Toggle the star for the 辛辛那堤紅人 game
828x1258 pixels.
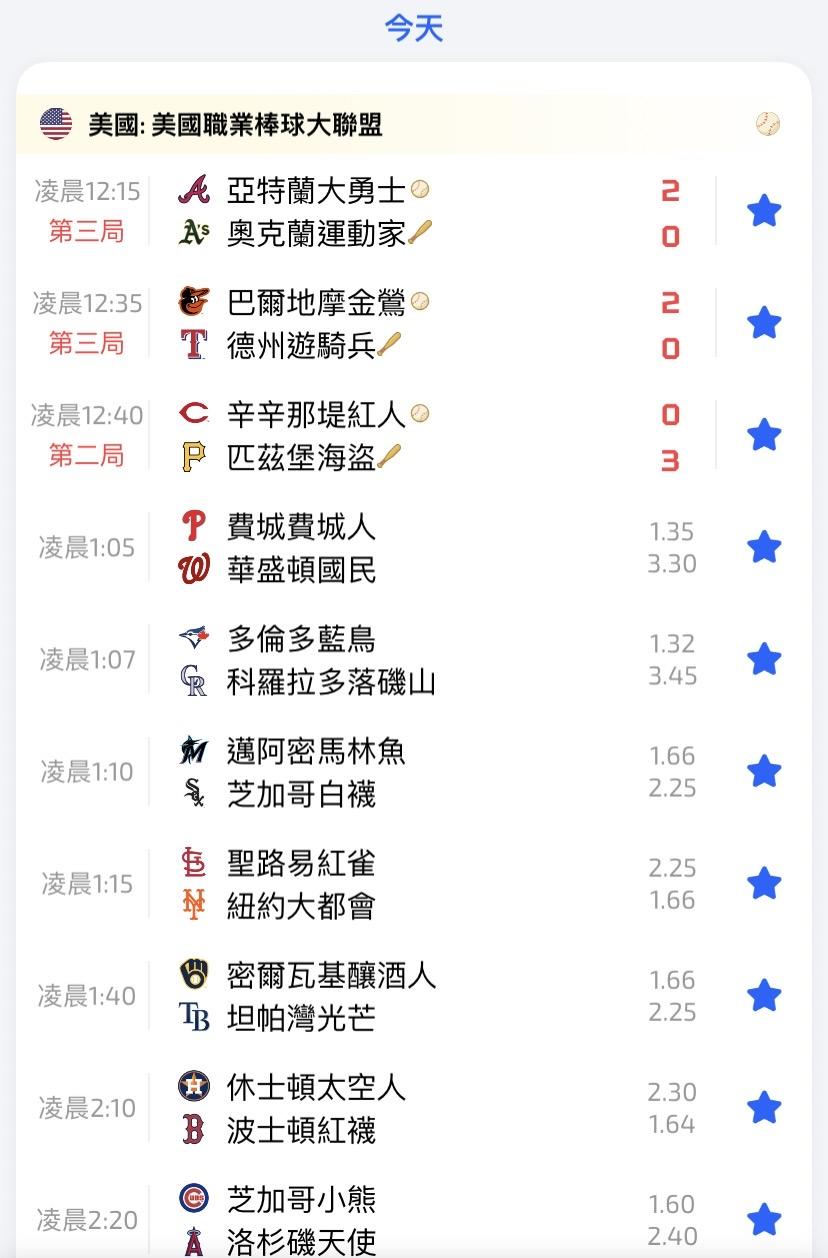point(764,435)
